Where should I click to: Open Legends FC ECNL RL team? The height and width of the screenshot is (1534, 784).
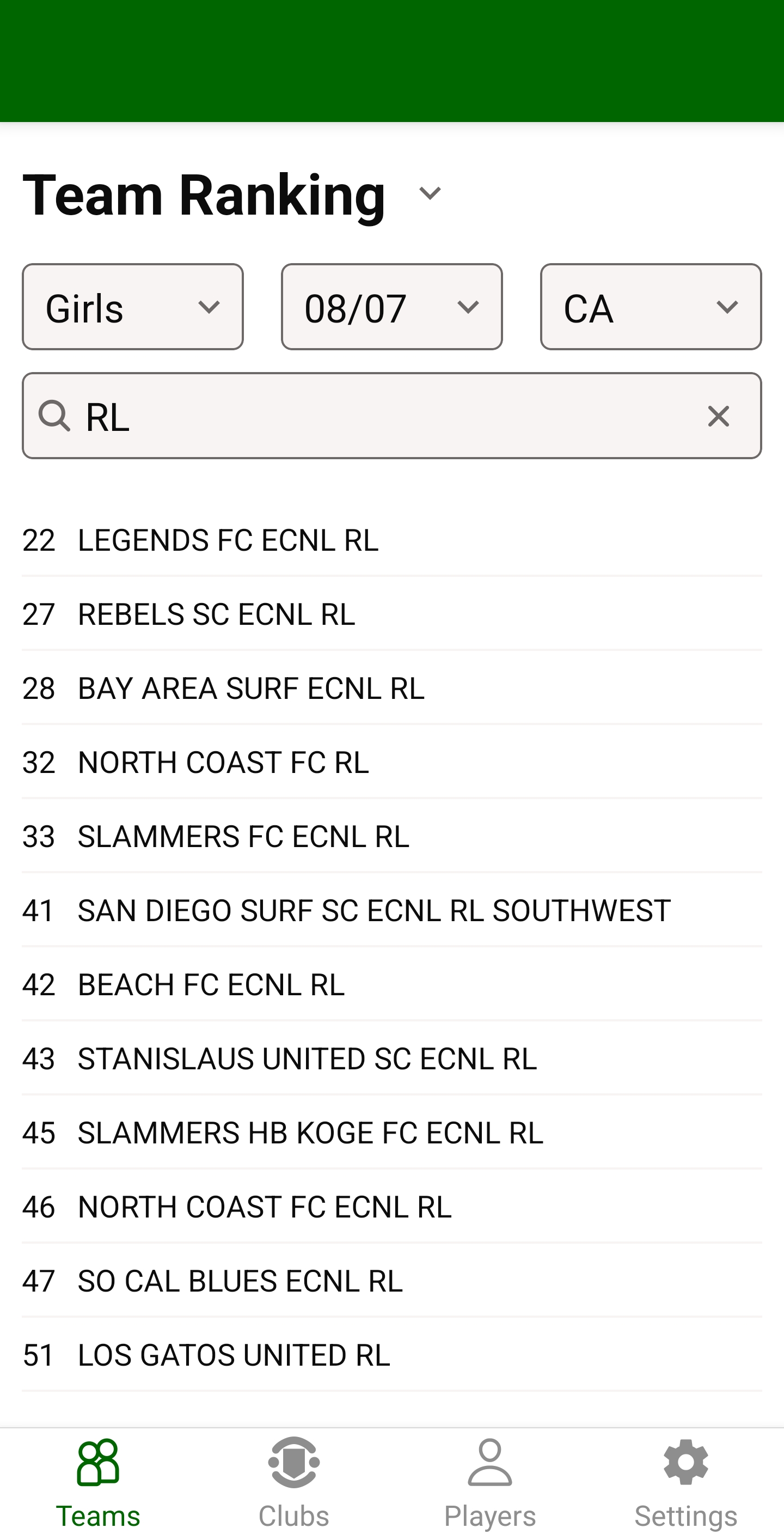391,540
